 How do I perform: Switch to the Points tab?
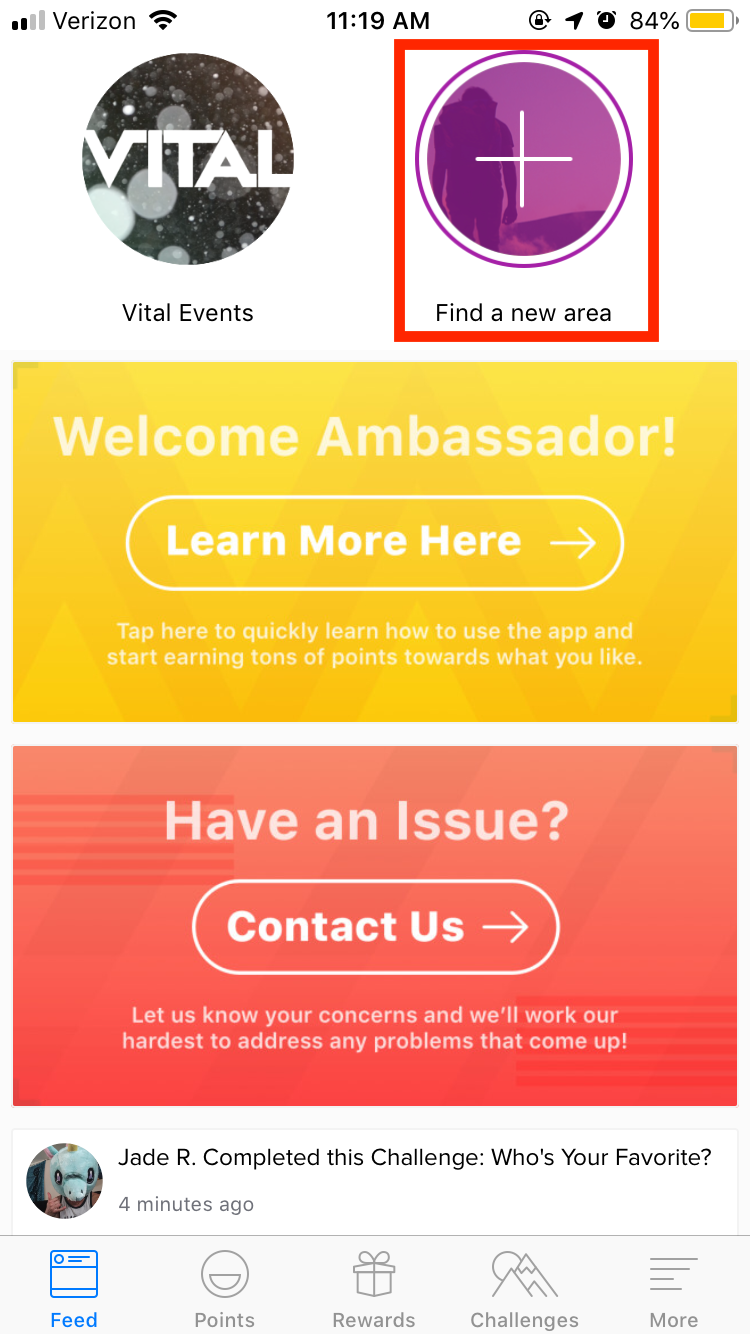click(225, 1288)
